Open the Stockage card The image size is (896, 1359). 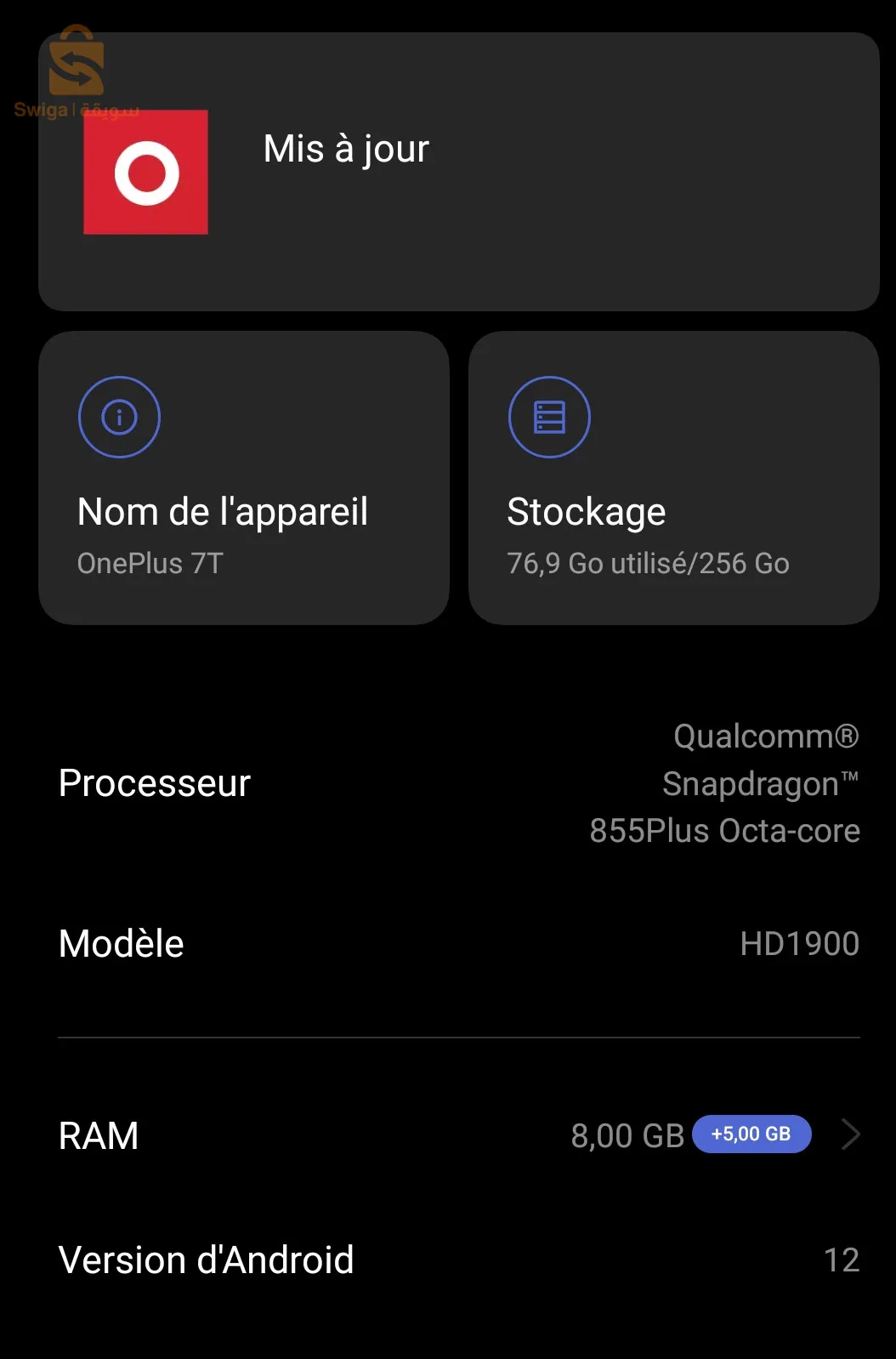point(673,478)
